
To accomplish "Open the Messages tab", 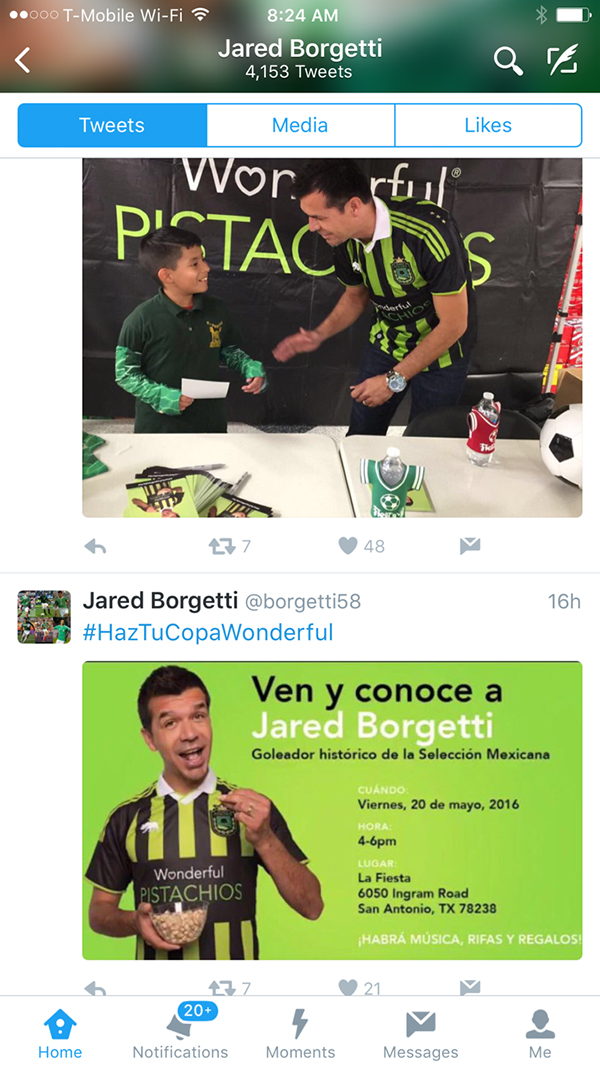I will 420,1032.
